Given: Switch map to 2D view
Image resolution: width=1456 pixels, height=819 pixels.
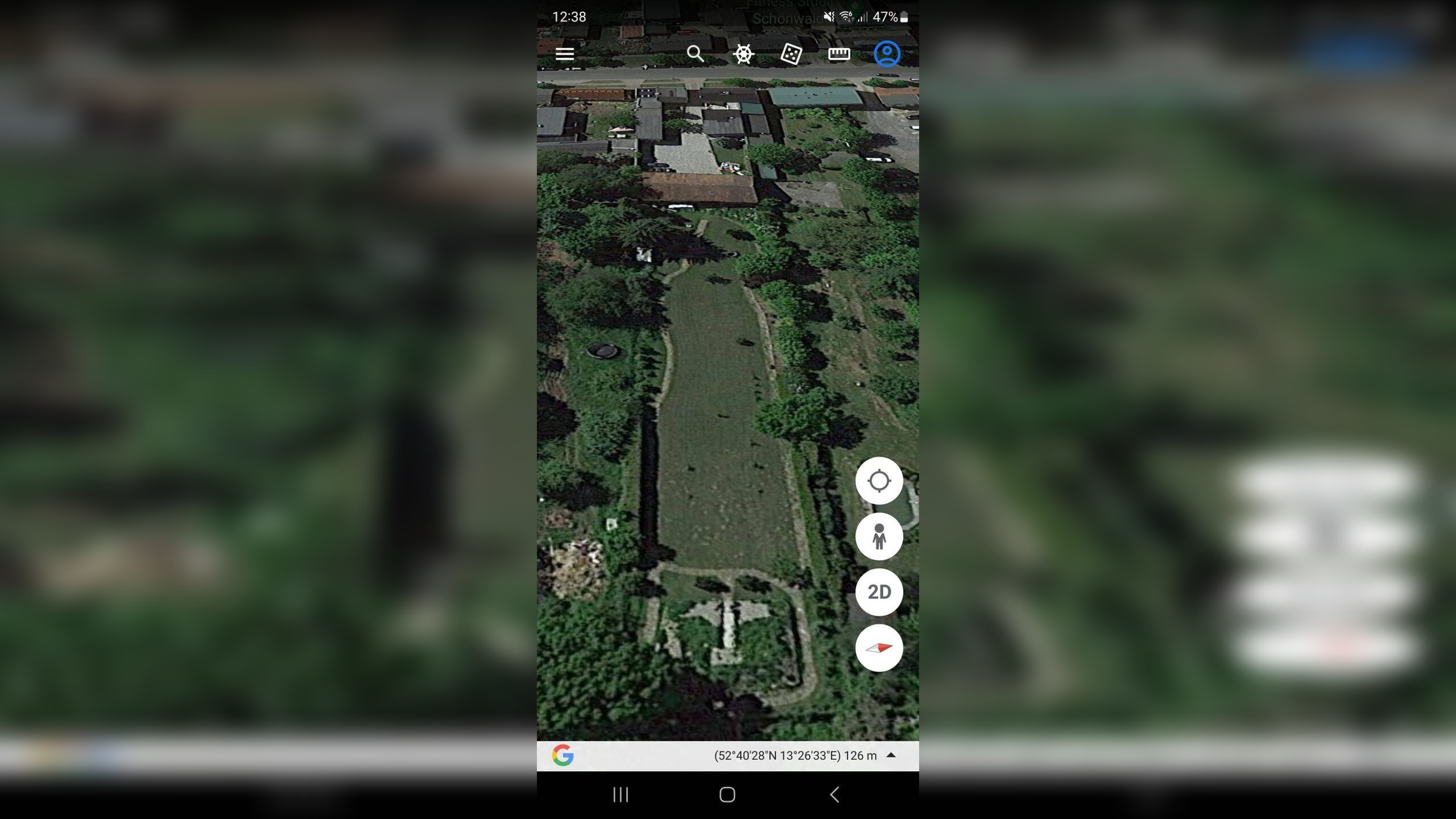Looking at the screenshot, I should [879, 592].
